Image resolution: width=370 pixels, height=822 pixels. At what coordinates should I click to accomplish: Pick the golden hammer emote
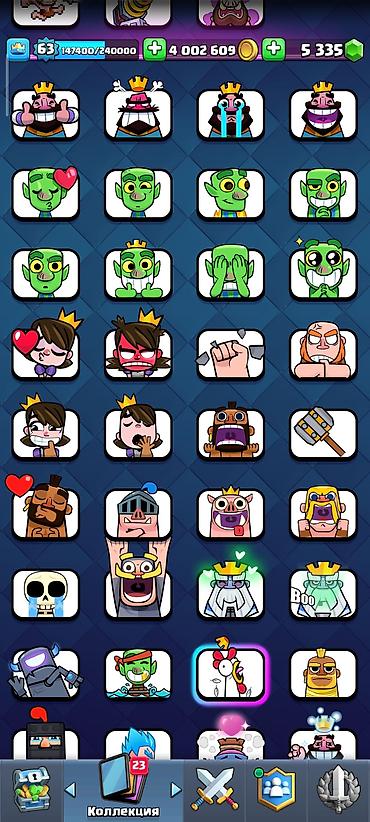323,434
